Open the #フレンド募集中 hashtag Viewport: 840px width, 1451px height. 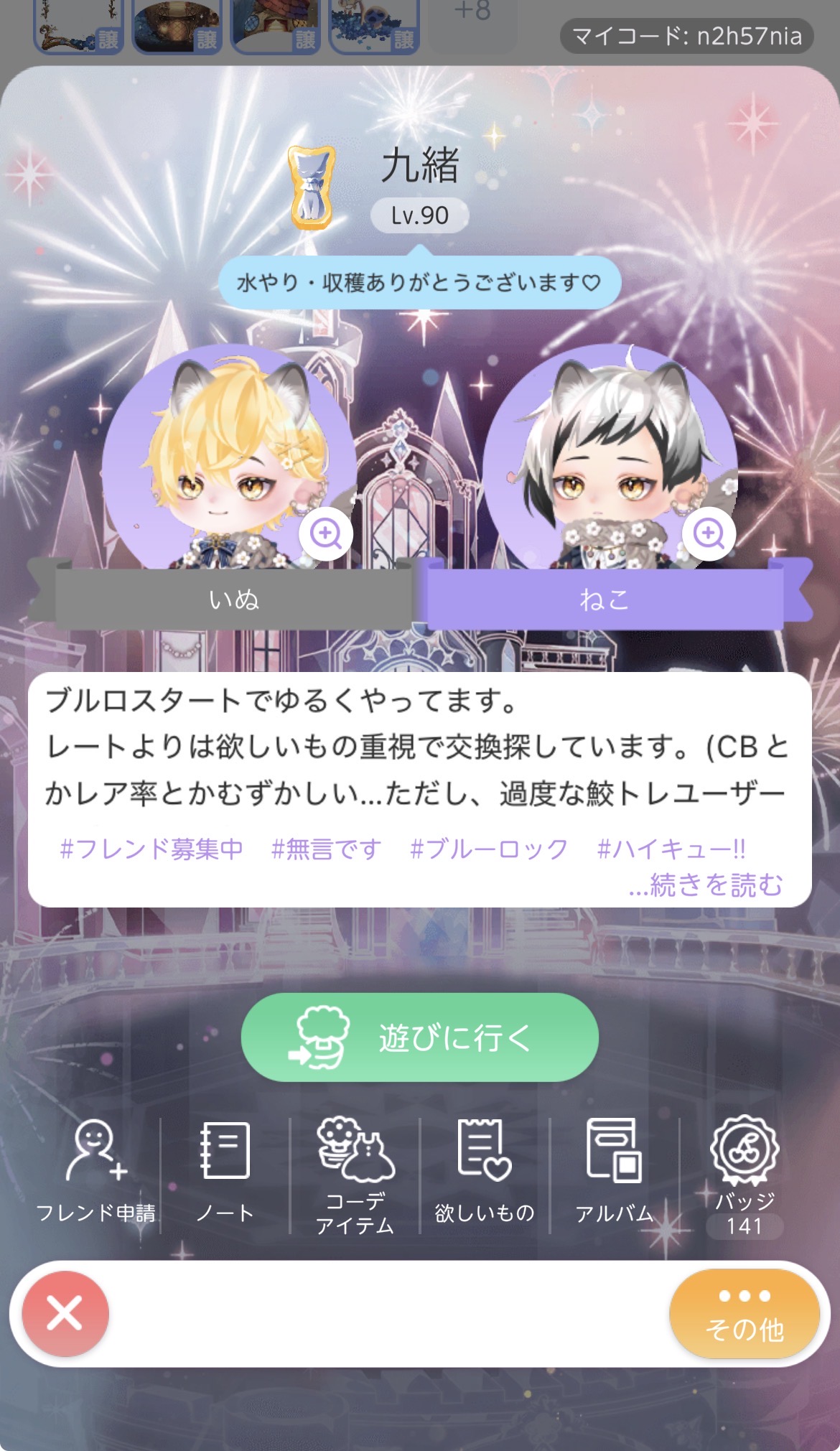(151, 849)
